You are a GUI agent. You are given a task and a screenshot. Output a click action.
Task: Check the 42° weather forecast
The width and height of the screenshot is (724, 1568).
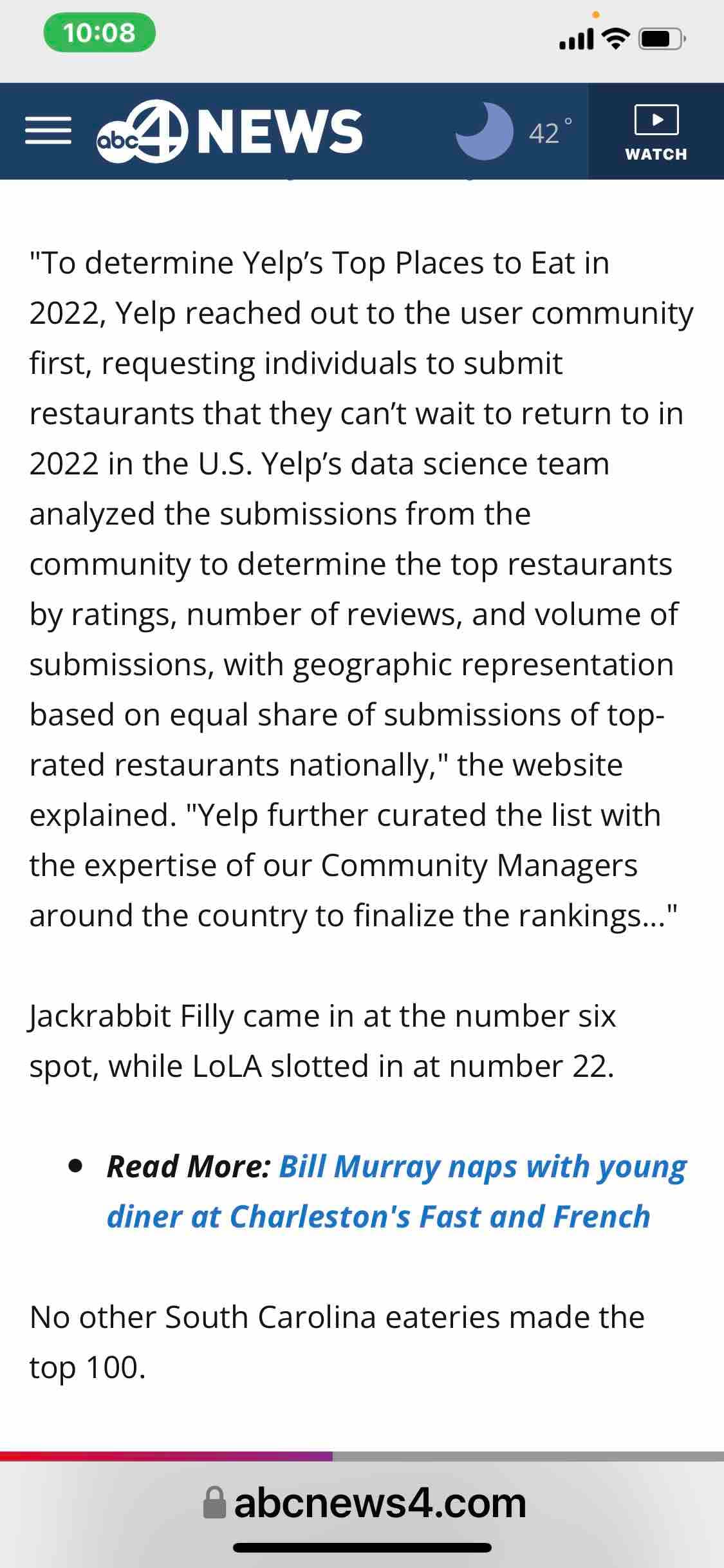(514, 131)
